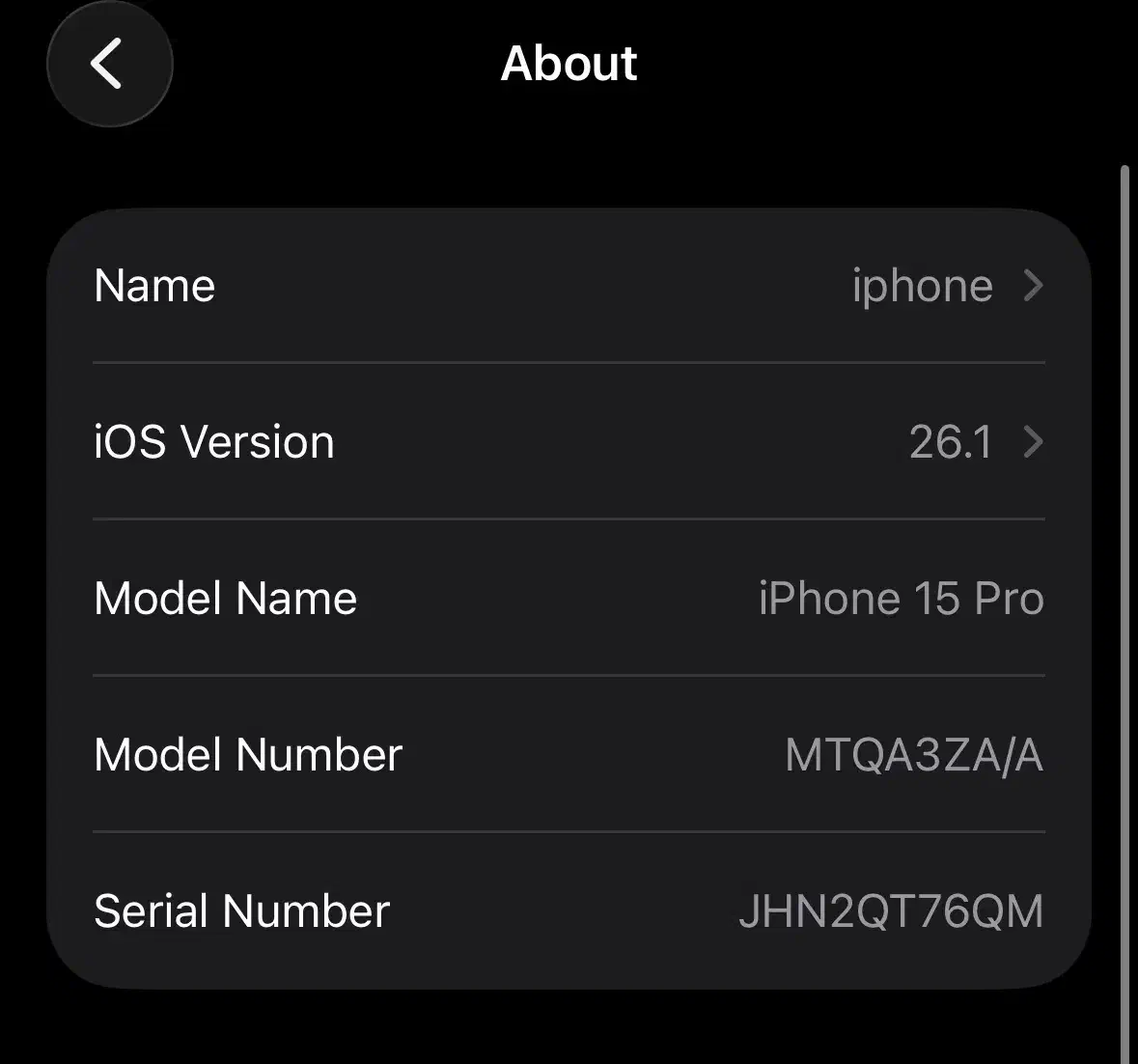This screenshot has width=1138, height=1064.
Task: Go back using the back arrow
Action: pos(109,65)
